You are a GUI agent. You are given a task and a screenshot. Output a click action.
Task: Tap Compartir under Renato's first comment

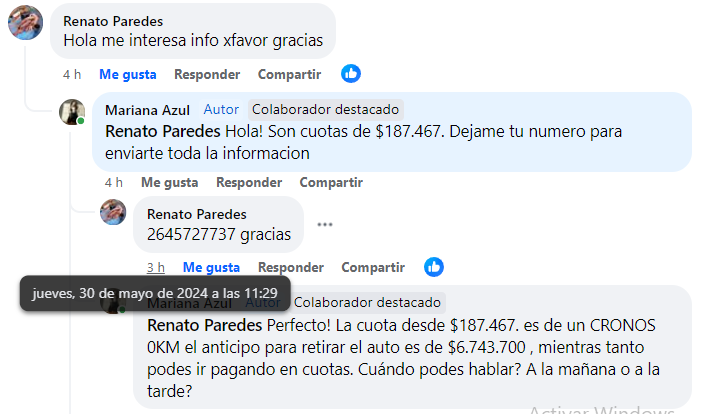click(289, 74)
